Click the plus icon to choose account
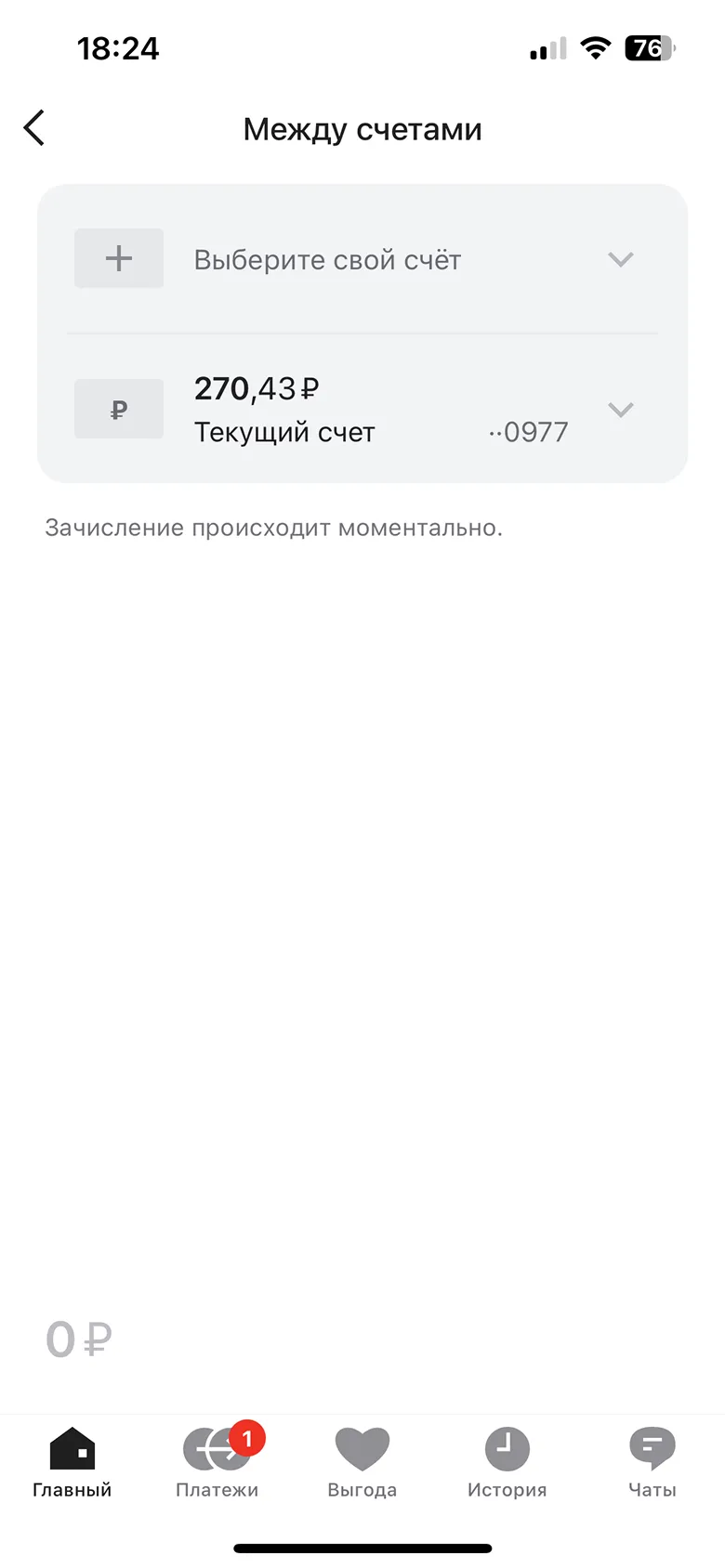The width and height of the screenshot is (725, 1568). pos(119,258)
